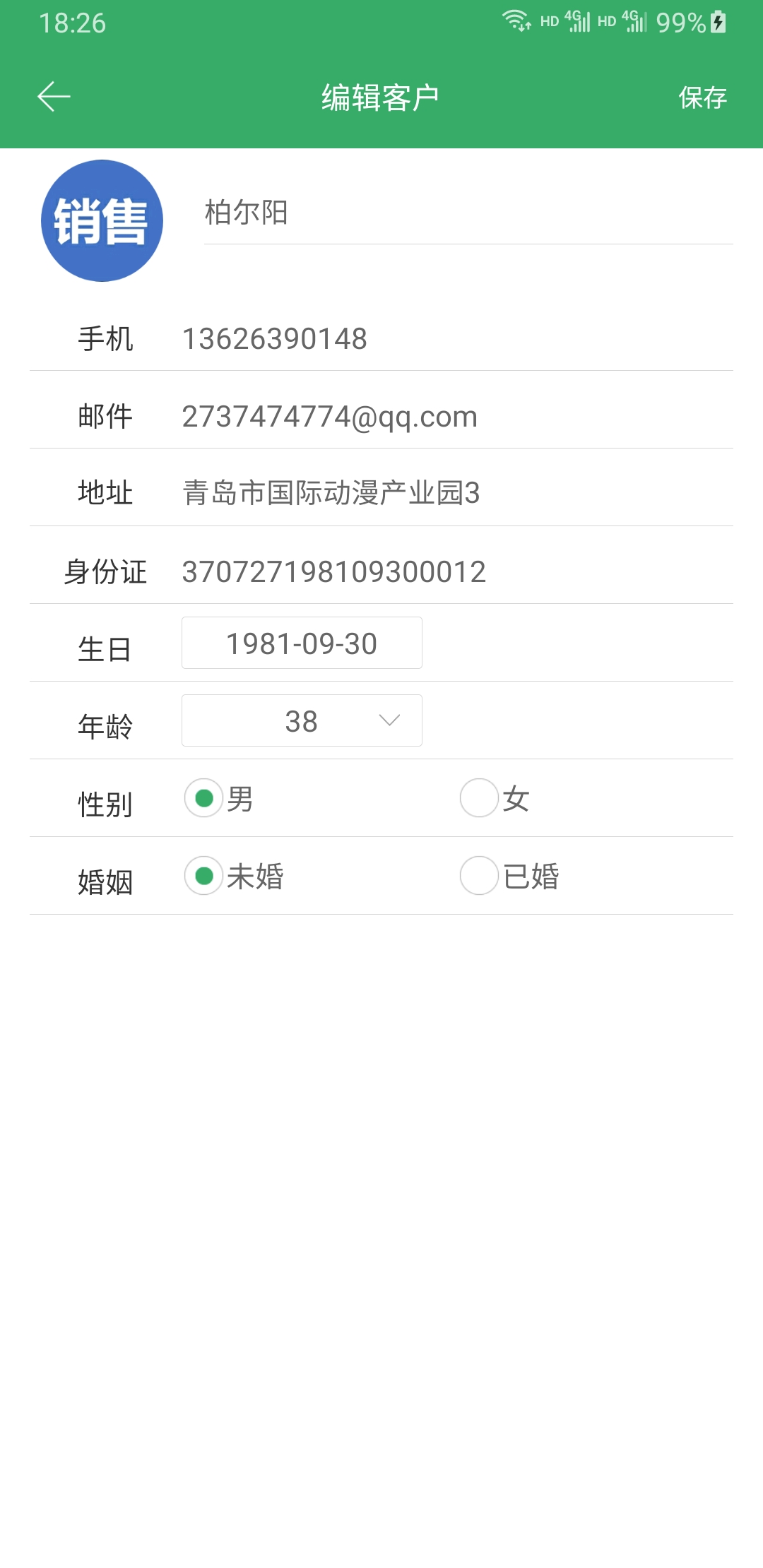This screenshot has width=763, height=1568.
Task: Select 男 for gender
Action: (204, 798)
